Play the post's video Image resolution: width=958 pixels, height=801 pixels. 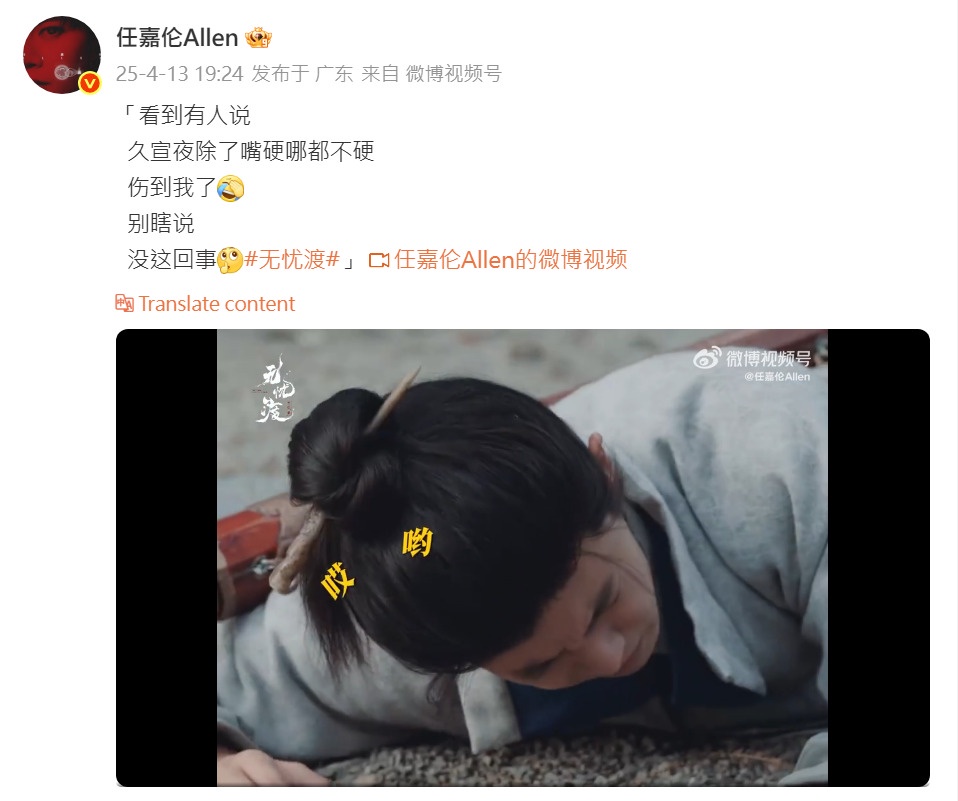[522, 557]
